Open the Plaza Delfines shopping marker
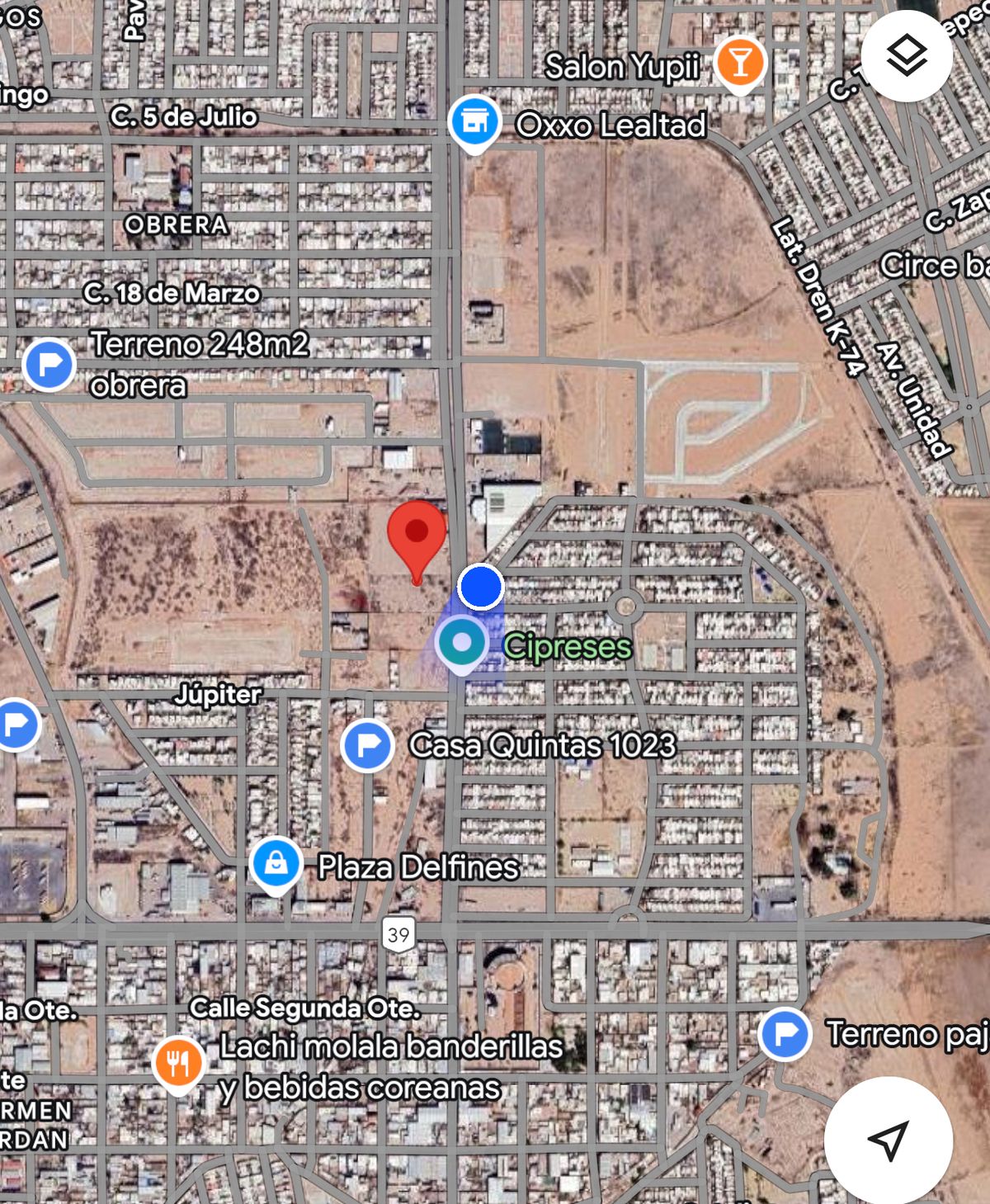The width and height of the screenshot is (990, 1204). [276, 864]
